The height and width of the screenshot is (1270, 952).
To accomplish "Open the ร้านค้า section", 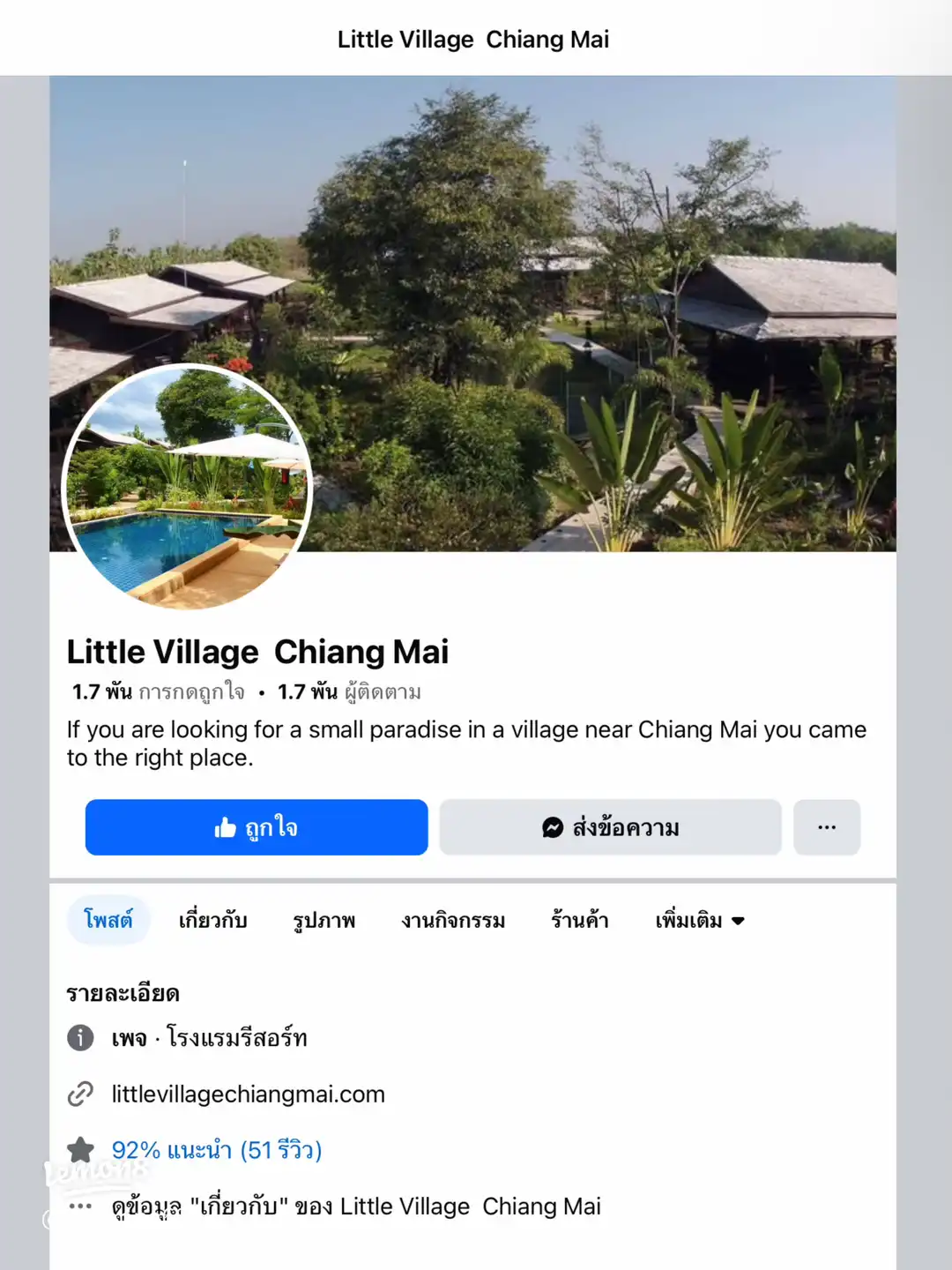I will [x=578, y=920].
